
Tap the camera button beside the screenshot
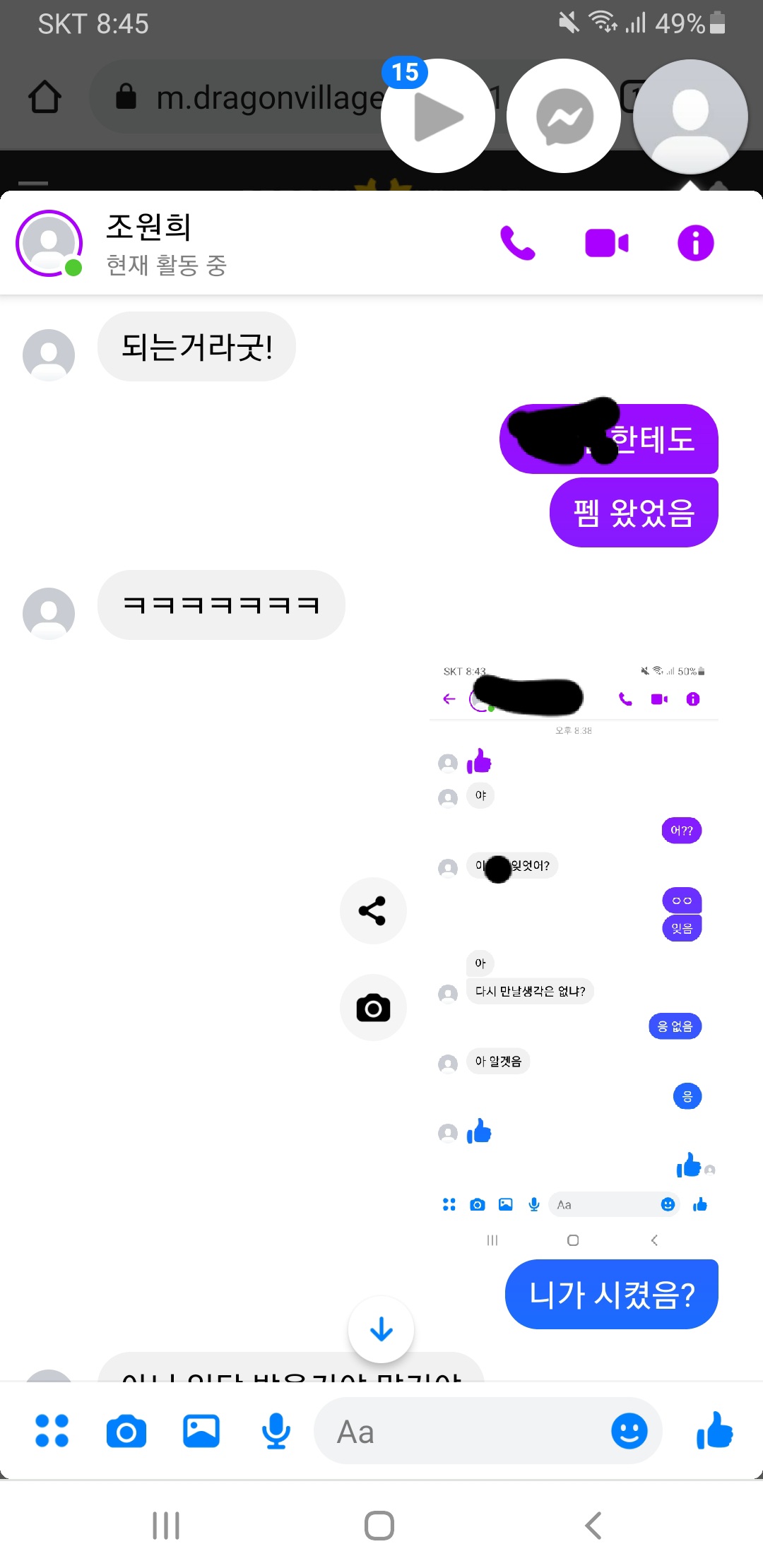[372, 1008]
